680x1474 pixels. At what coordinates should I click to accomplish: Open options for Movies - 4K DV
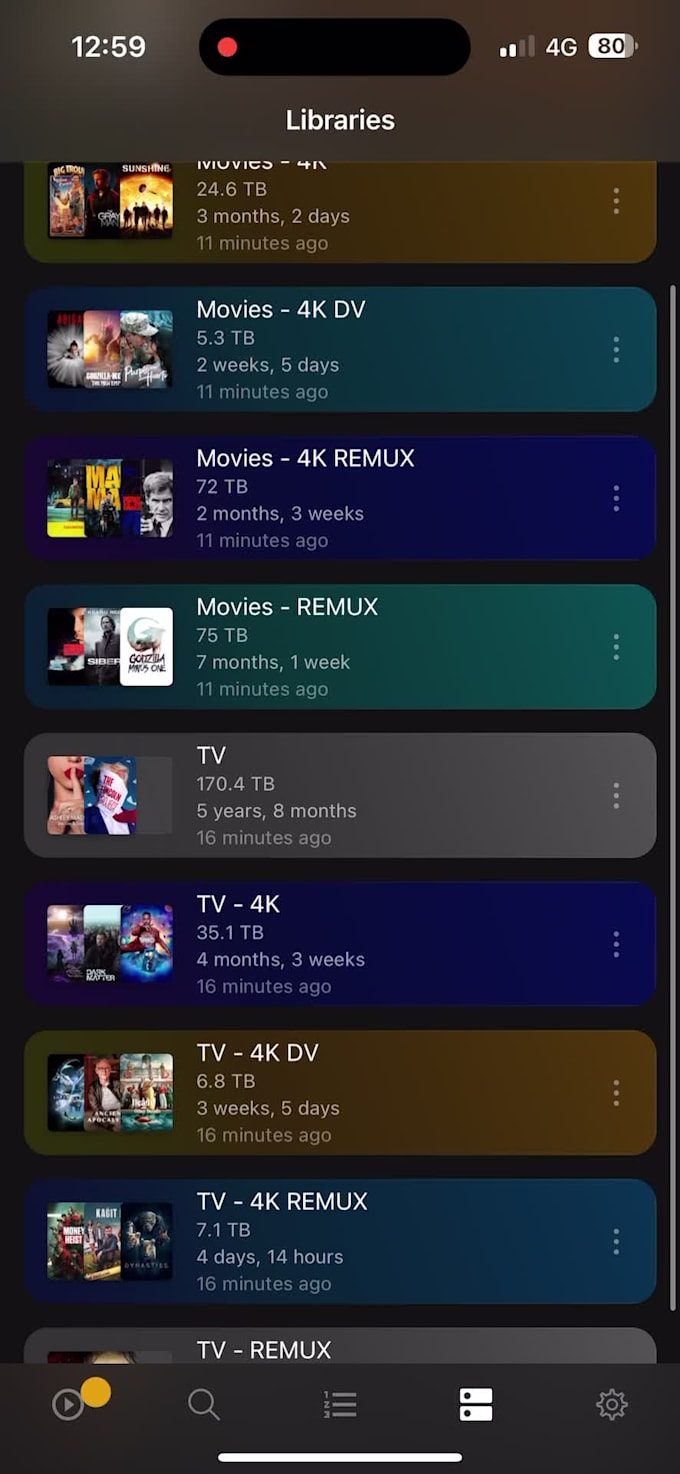tap(616, 349)
